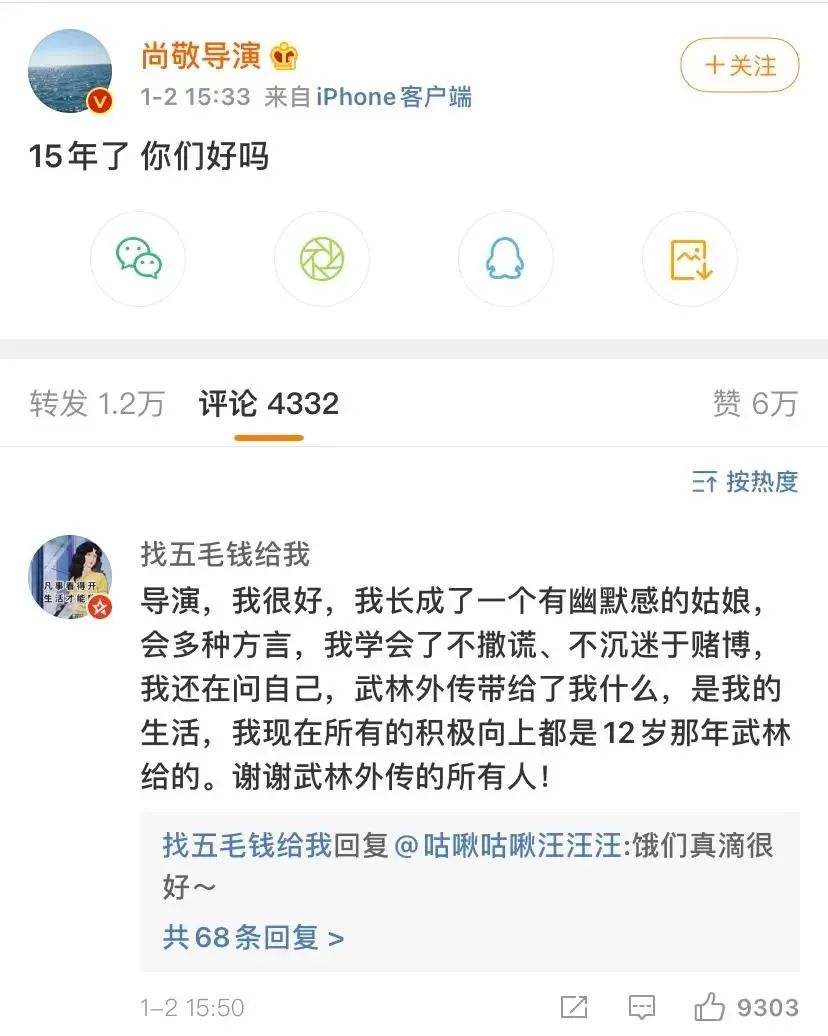
Task: Follow 尚敬导演 with the 关注 button
Action: [x=739, y=66]
